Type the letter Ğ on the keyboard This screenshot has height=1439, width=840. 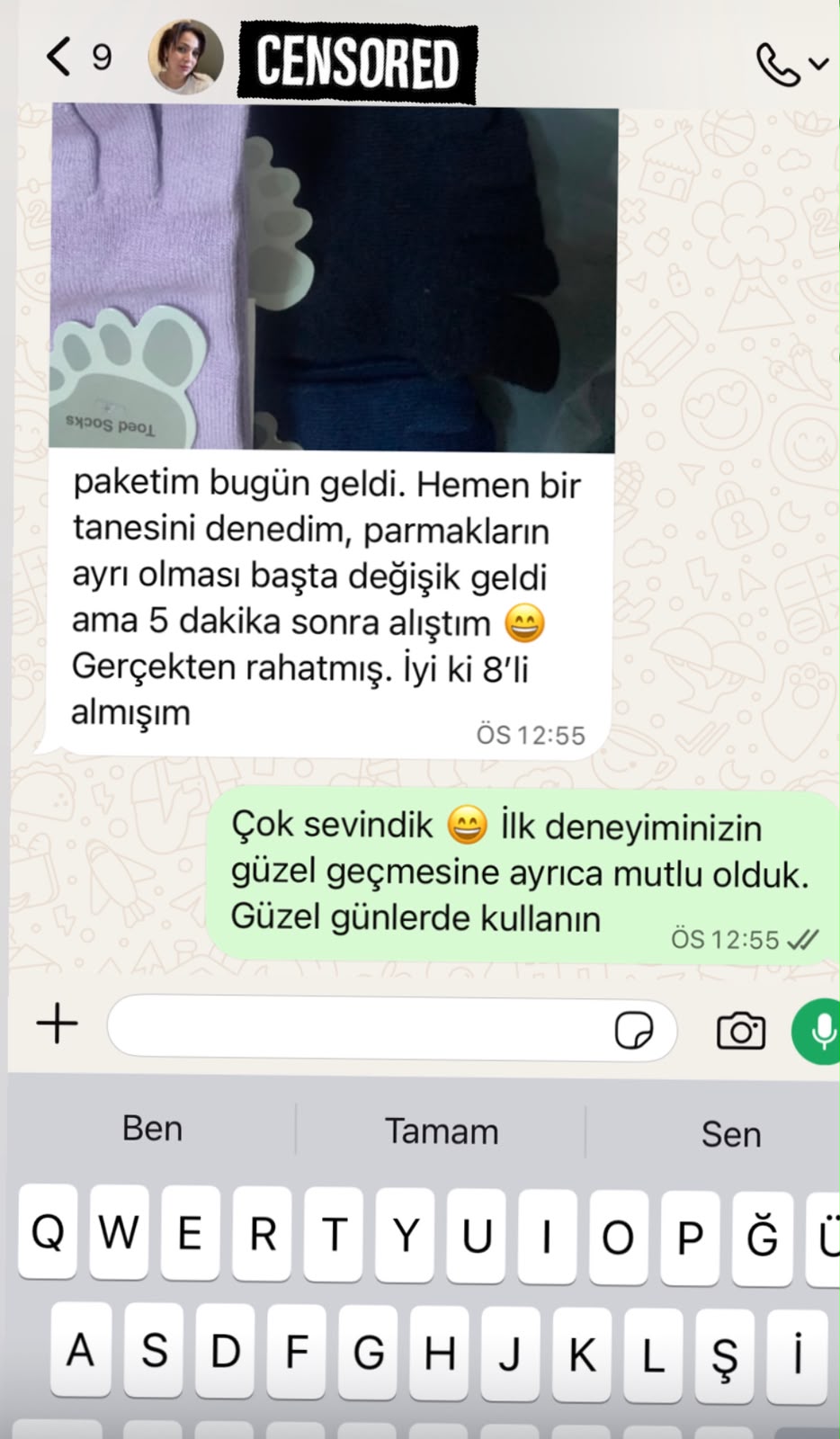pyautogui.click(x=762, y=1238)
